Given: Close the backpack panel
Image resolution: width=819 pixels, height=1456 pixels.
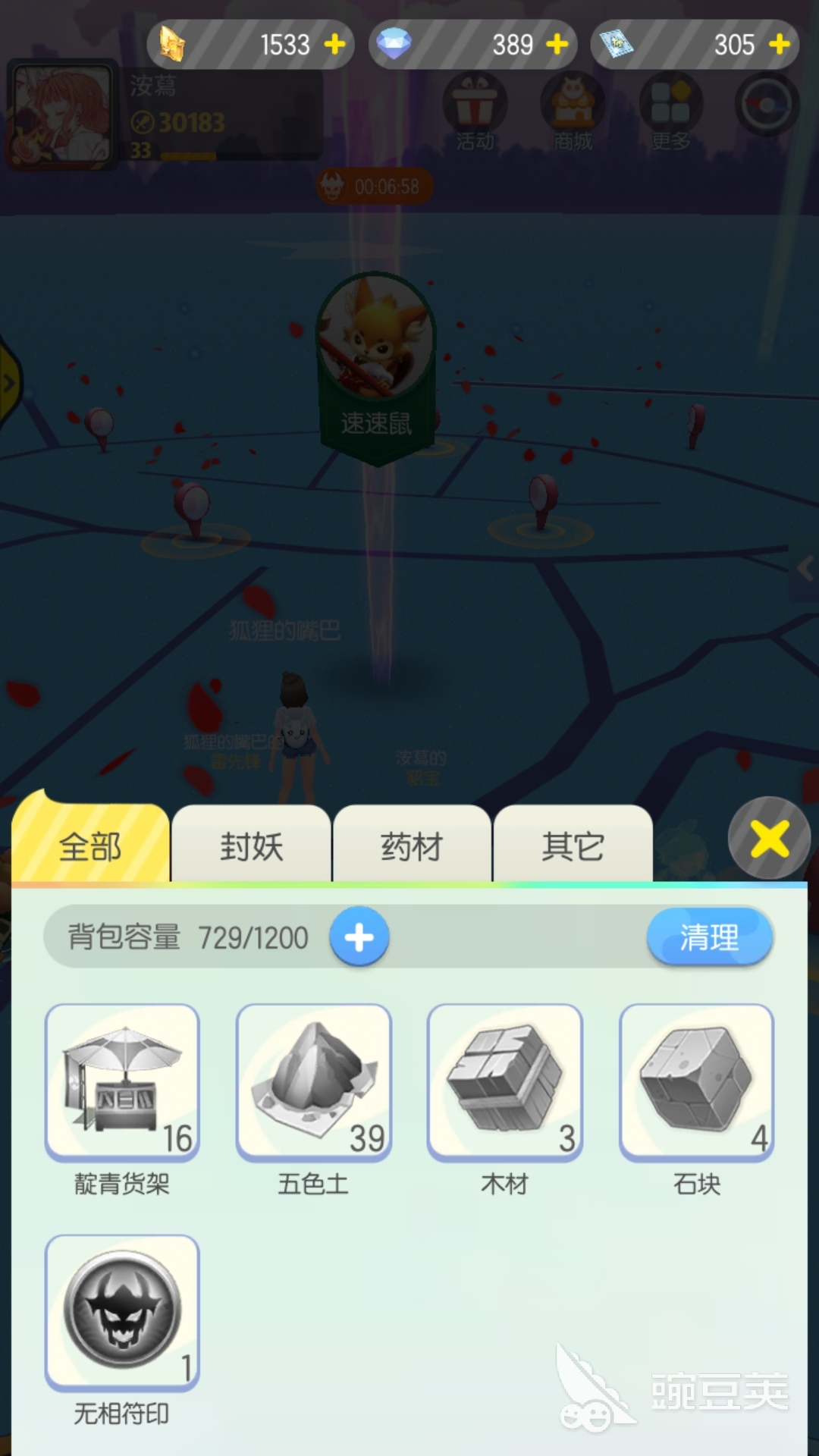Looking at the screenshot, I should point(769,839).
